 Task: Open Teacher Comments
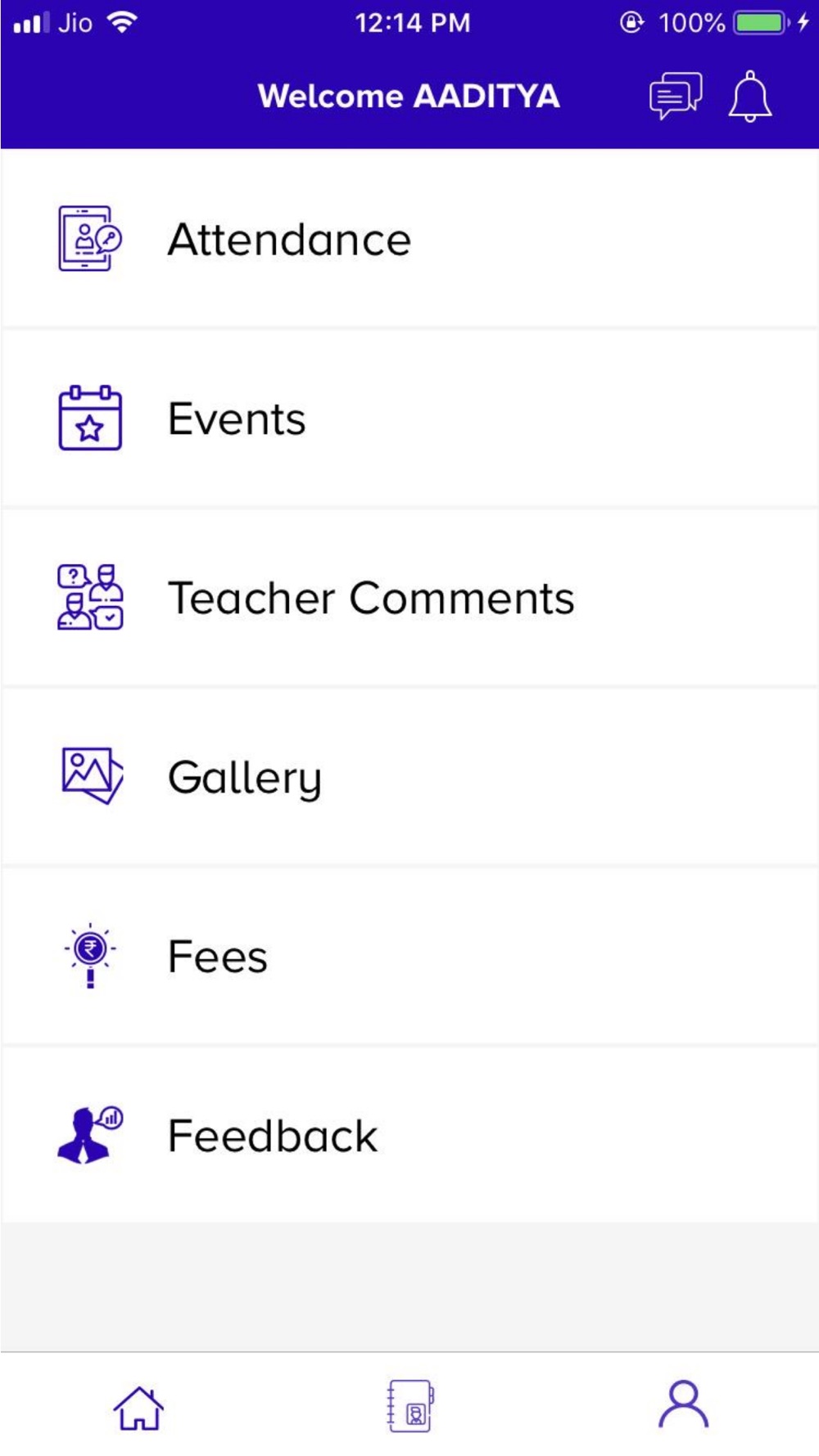tap(409, 598)
